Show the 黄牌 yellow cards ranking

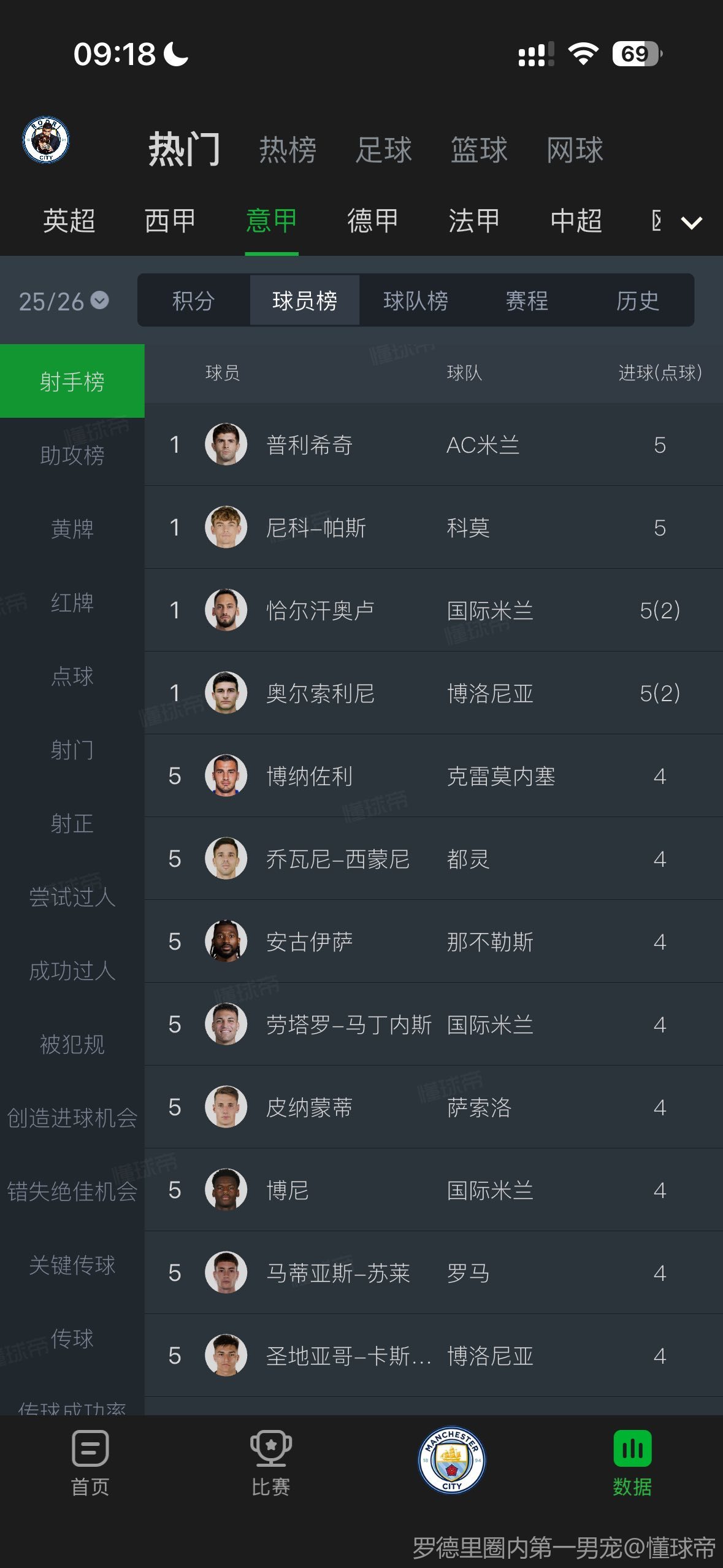point(72,529)
